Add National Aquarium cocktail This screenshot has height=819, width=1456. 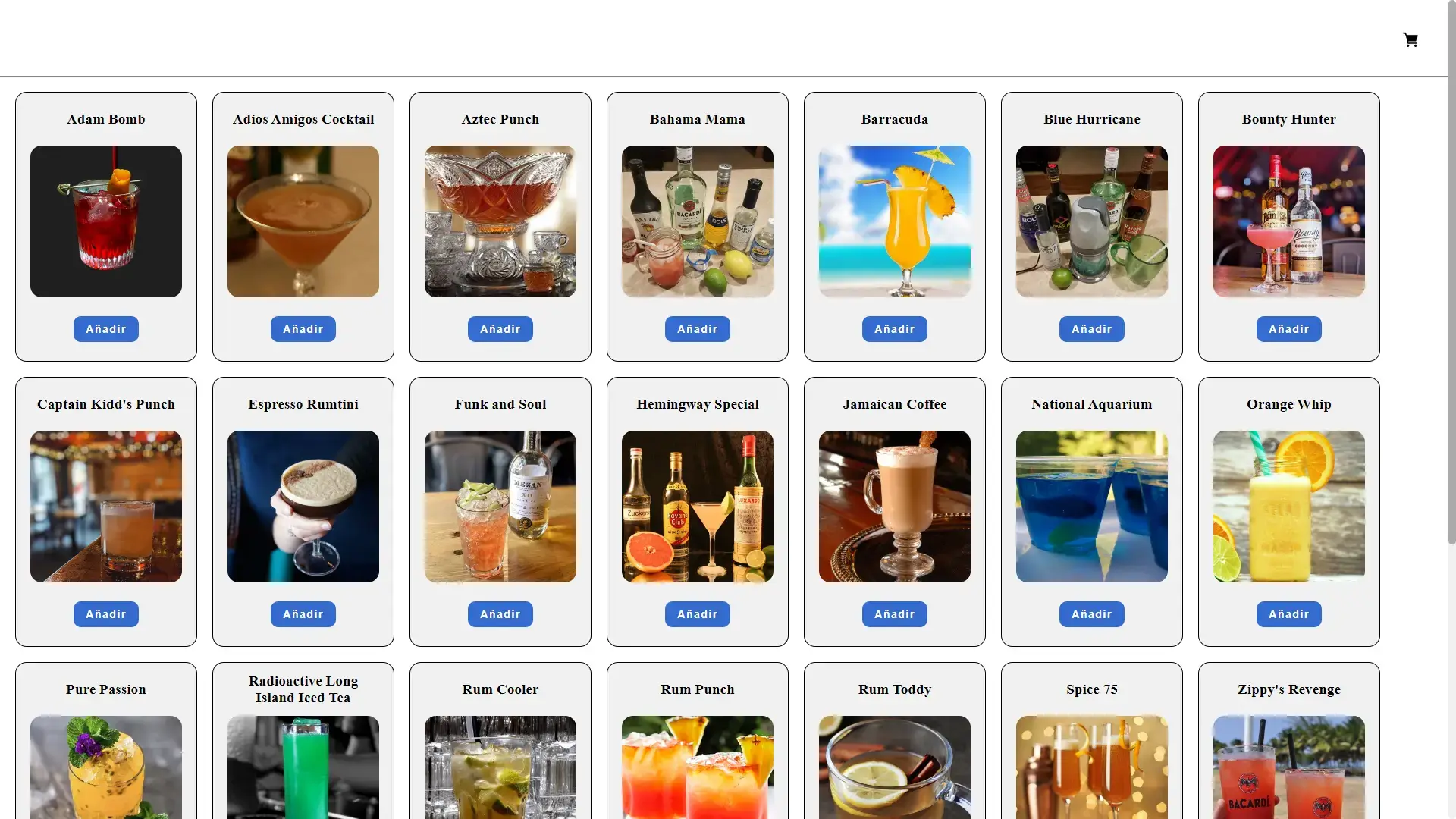tap(1092, 614)
